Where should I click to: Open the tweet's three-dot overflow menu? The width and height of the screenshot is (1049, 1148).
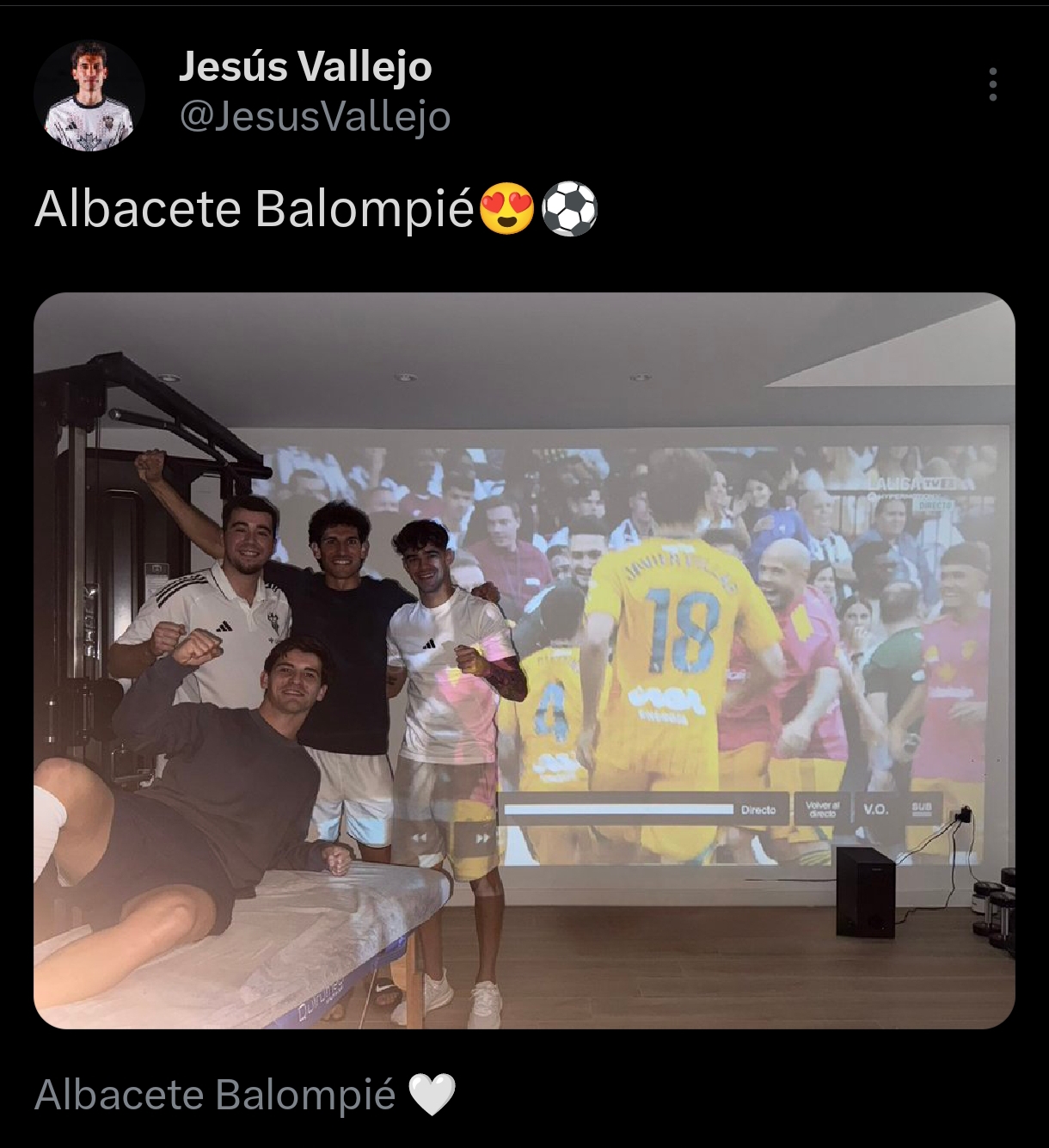(993, 84)
